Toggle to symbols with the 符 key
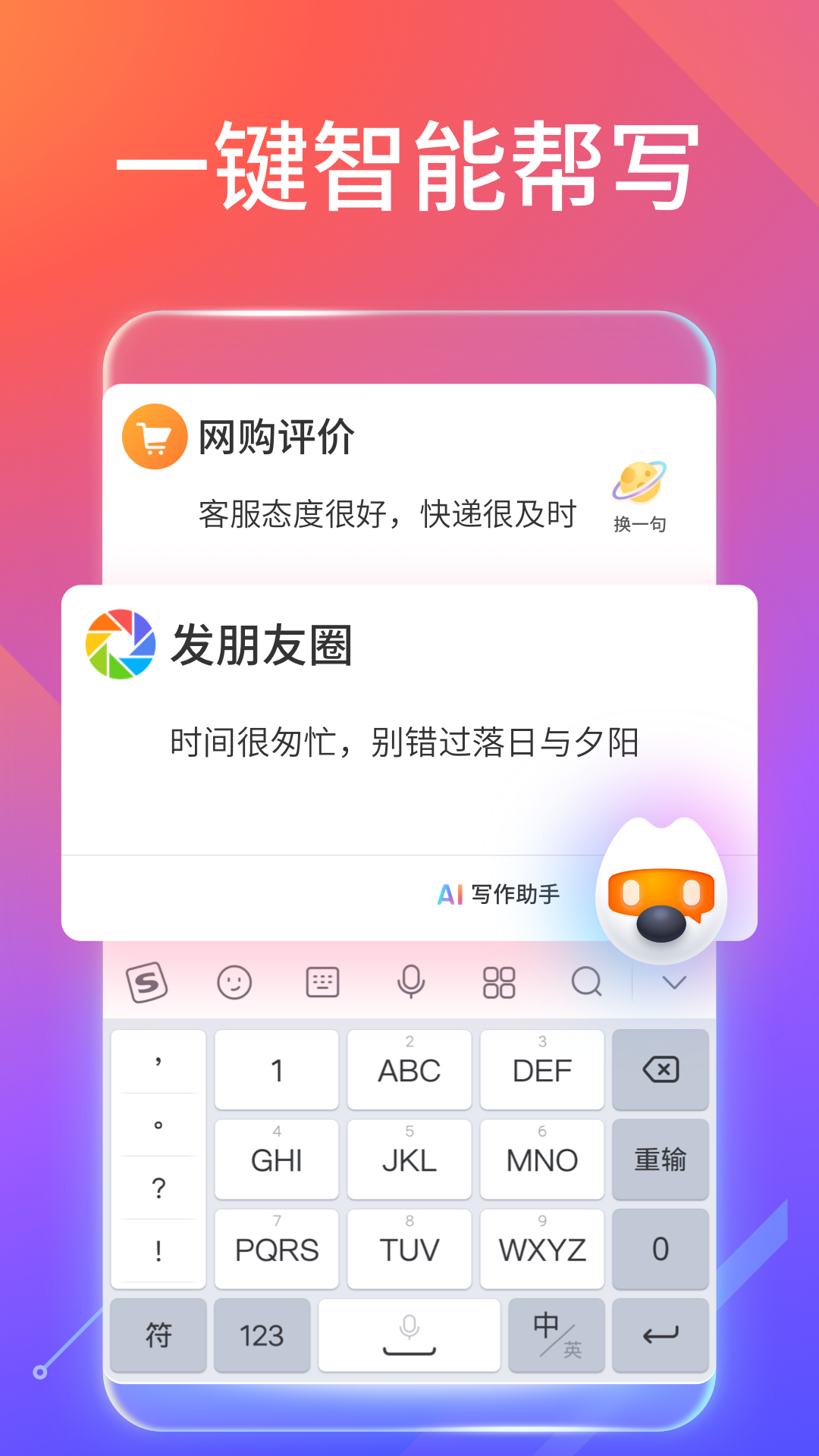The image size is (819, 1456). pyautogui.click(x=158, y=1335)
